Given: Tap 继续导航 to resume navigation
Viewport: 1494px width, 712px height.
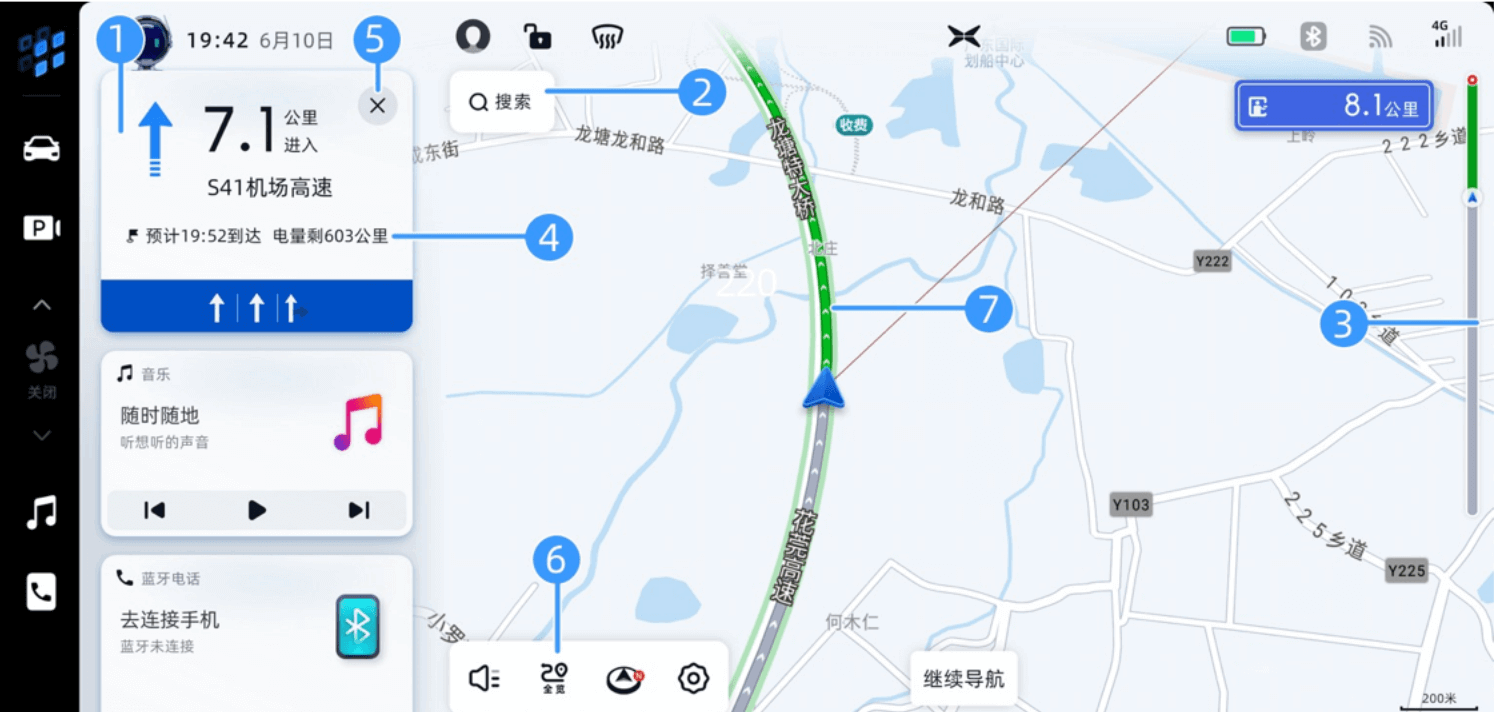Looking at the screenshot, I should click(x=962, y=680).
